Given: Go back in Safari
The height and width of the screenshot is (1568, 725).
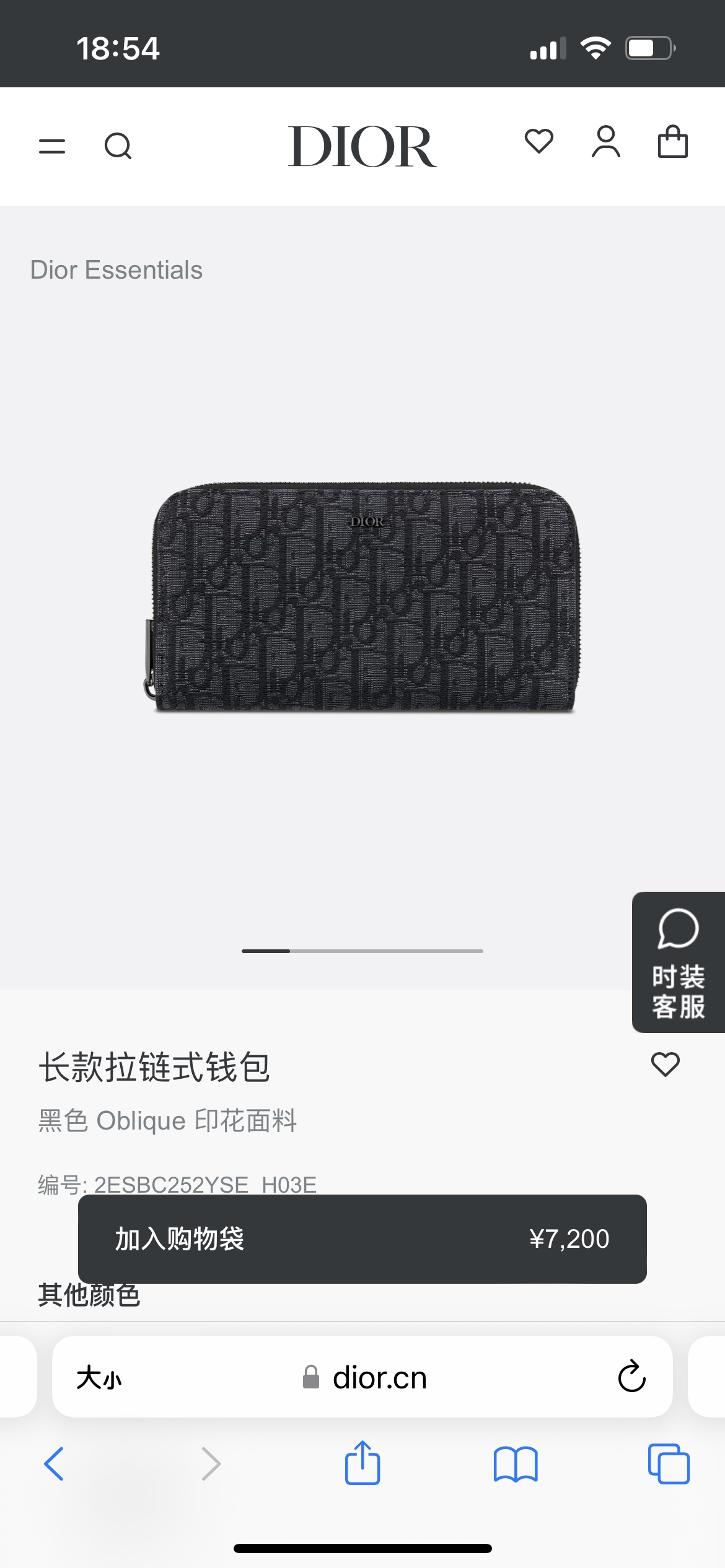Looking at the screenshot, I should 54,1464.
